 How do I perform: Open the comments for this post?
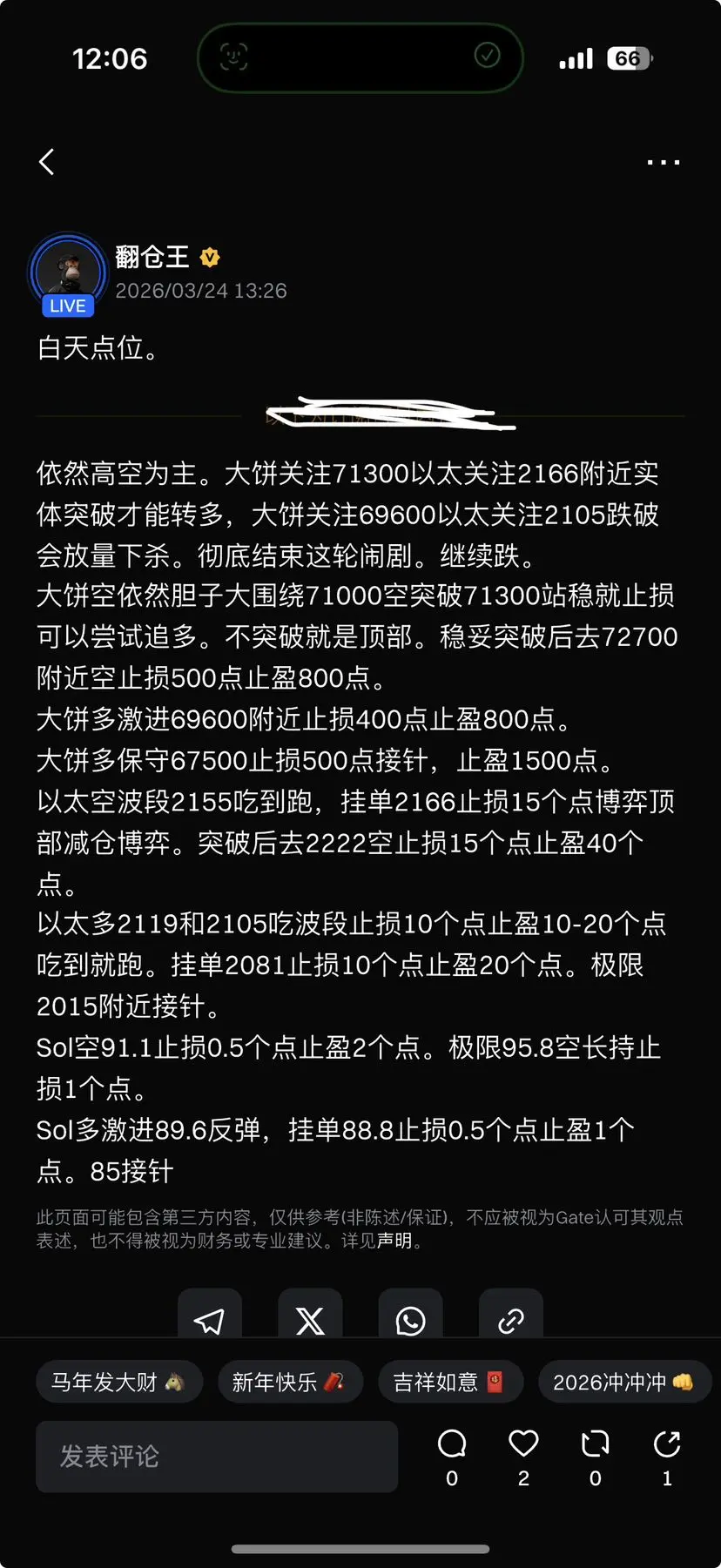point(451,1443)
